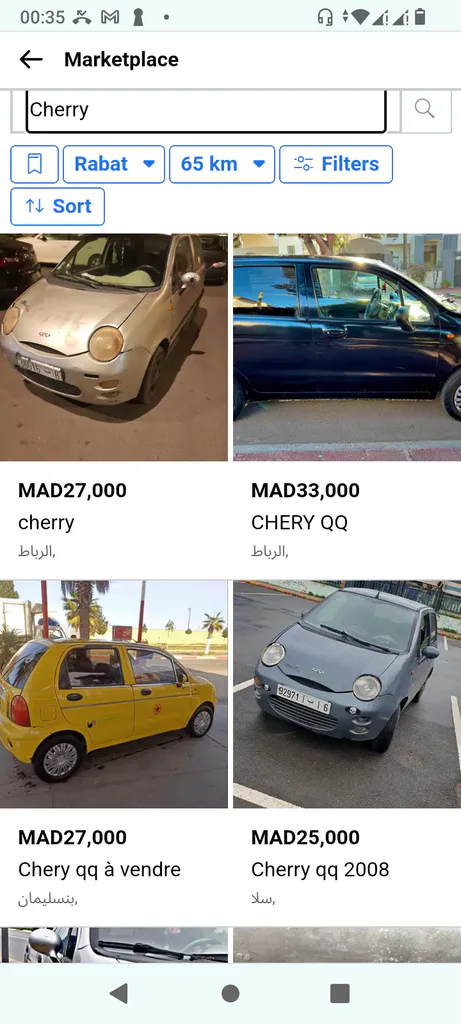Screen dimensions: 461x1024
Task: Open saved searches bookmark button
Action: point(35,164)
